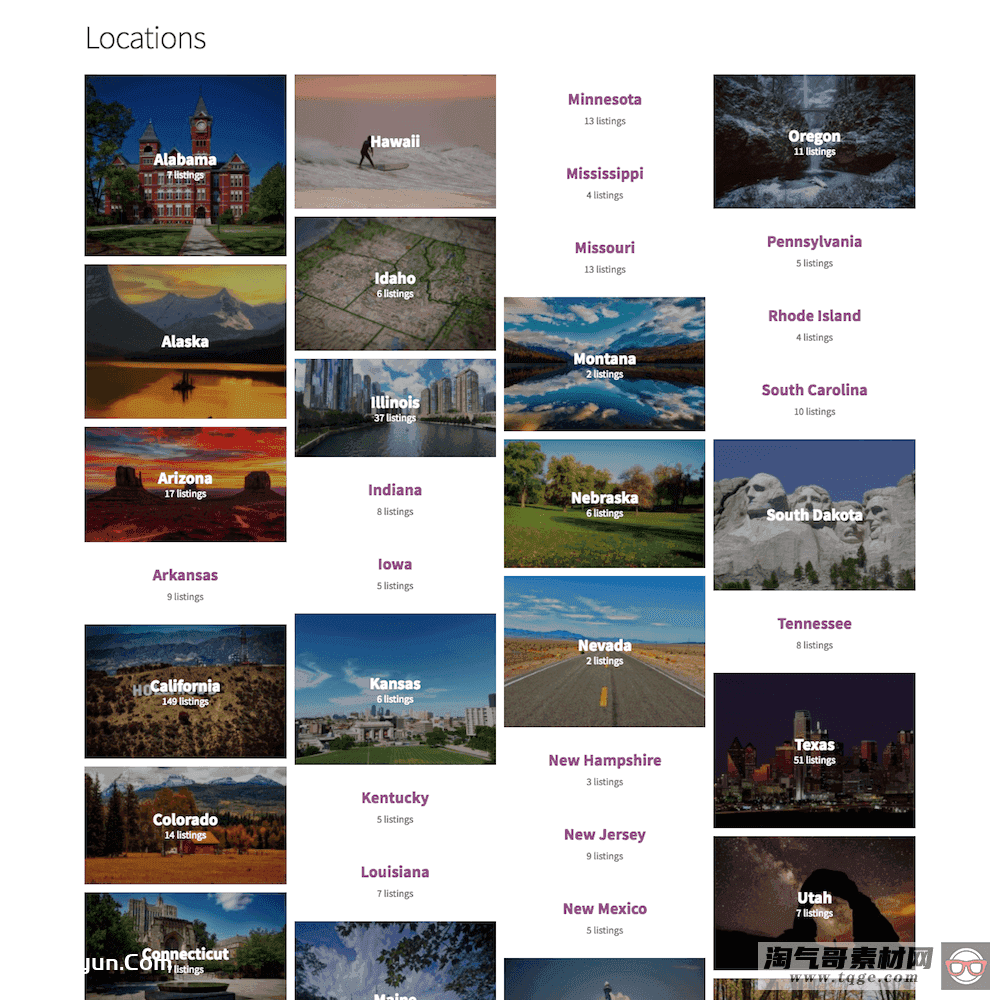Open Mississippi listings link
Image resolution: width=1000 pixels, height=1000 pixels.
604,174
